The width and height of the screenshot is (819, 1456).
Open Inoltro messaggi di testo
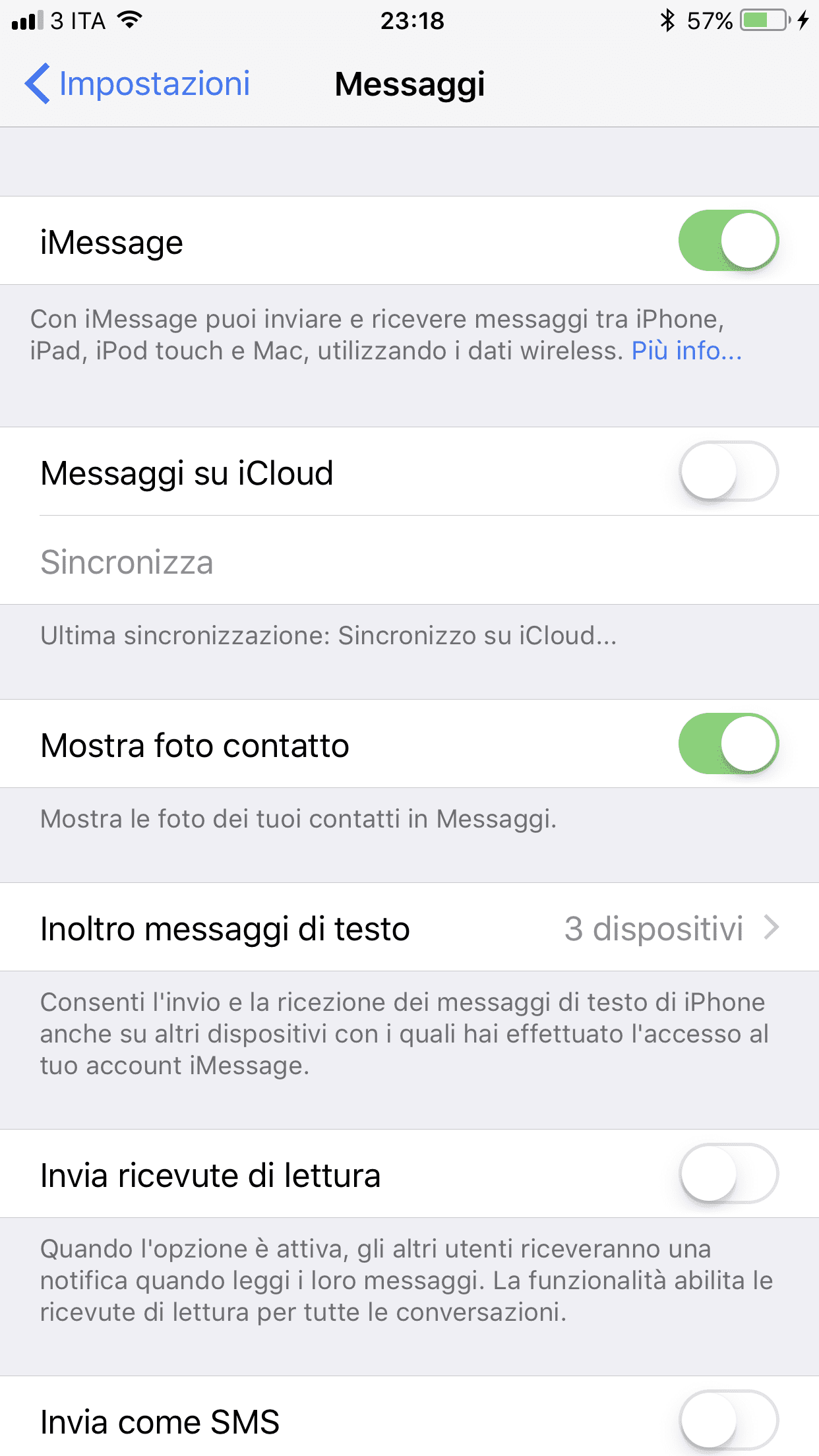click(409, 927)
